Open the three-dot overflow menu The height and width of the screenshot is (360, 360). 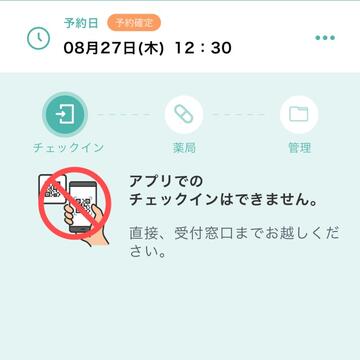coord(325,38)
